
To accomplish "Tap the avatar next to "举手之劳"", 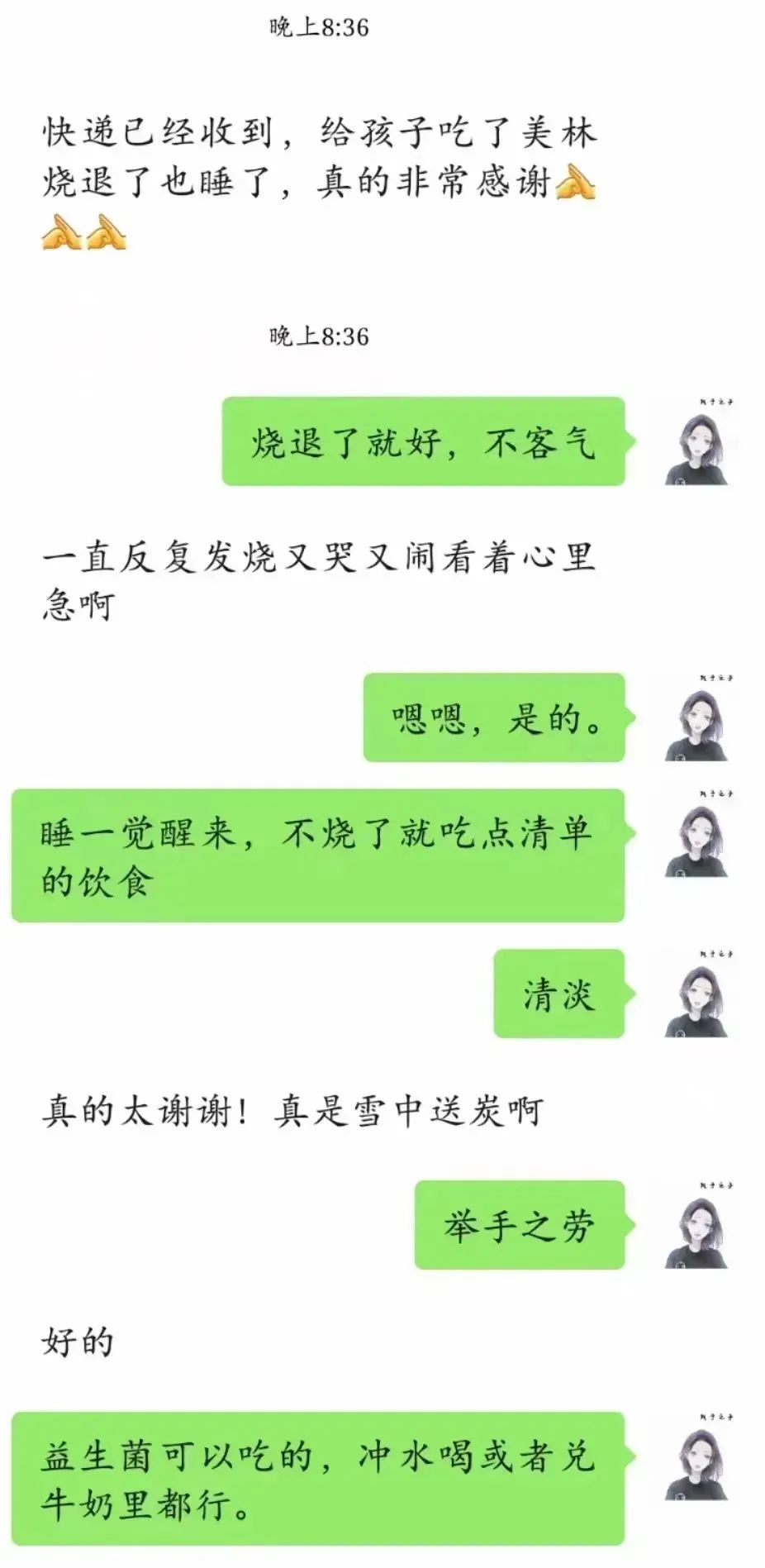I will coord(696,1226).
